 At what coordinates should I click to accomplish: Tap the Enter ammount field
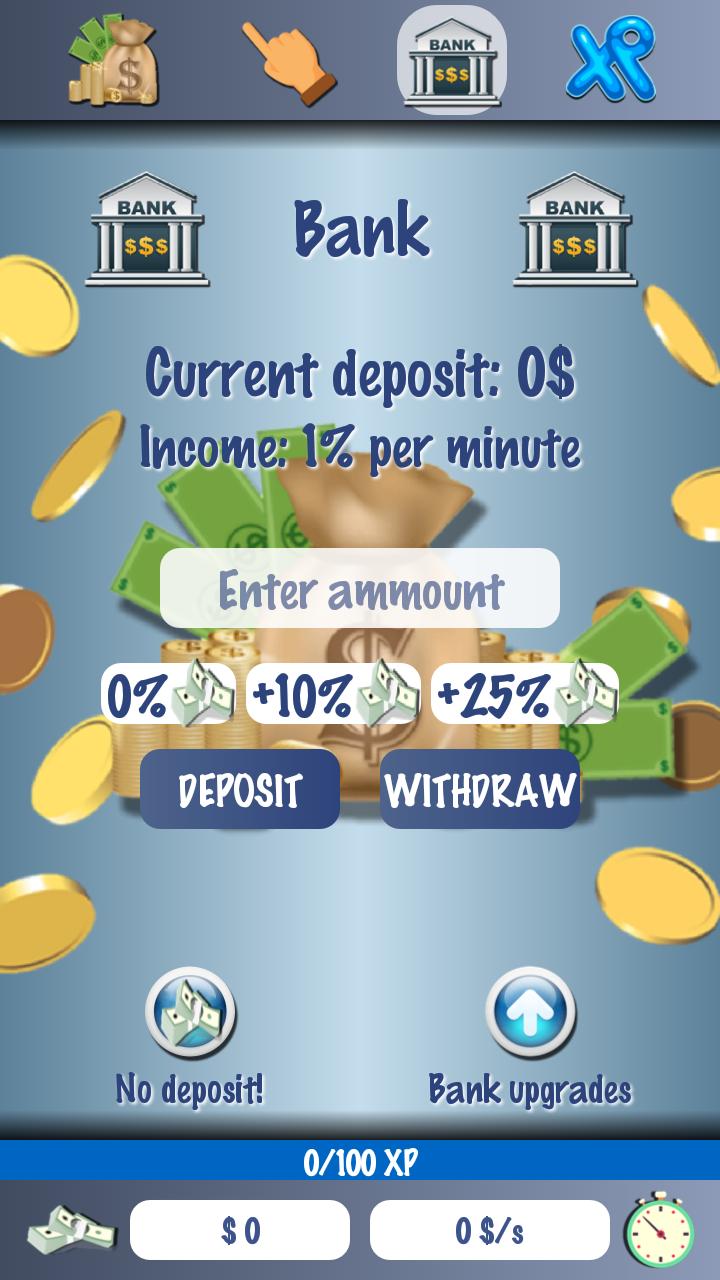click(x=360, y=588)
